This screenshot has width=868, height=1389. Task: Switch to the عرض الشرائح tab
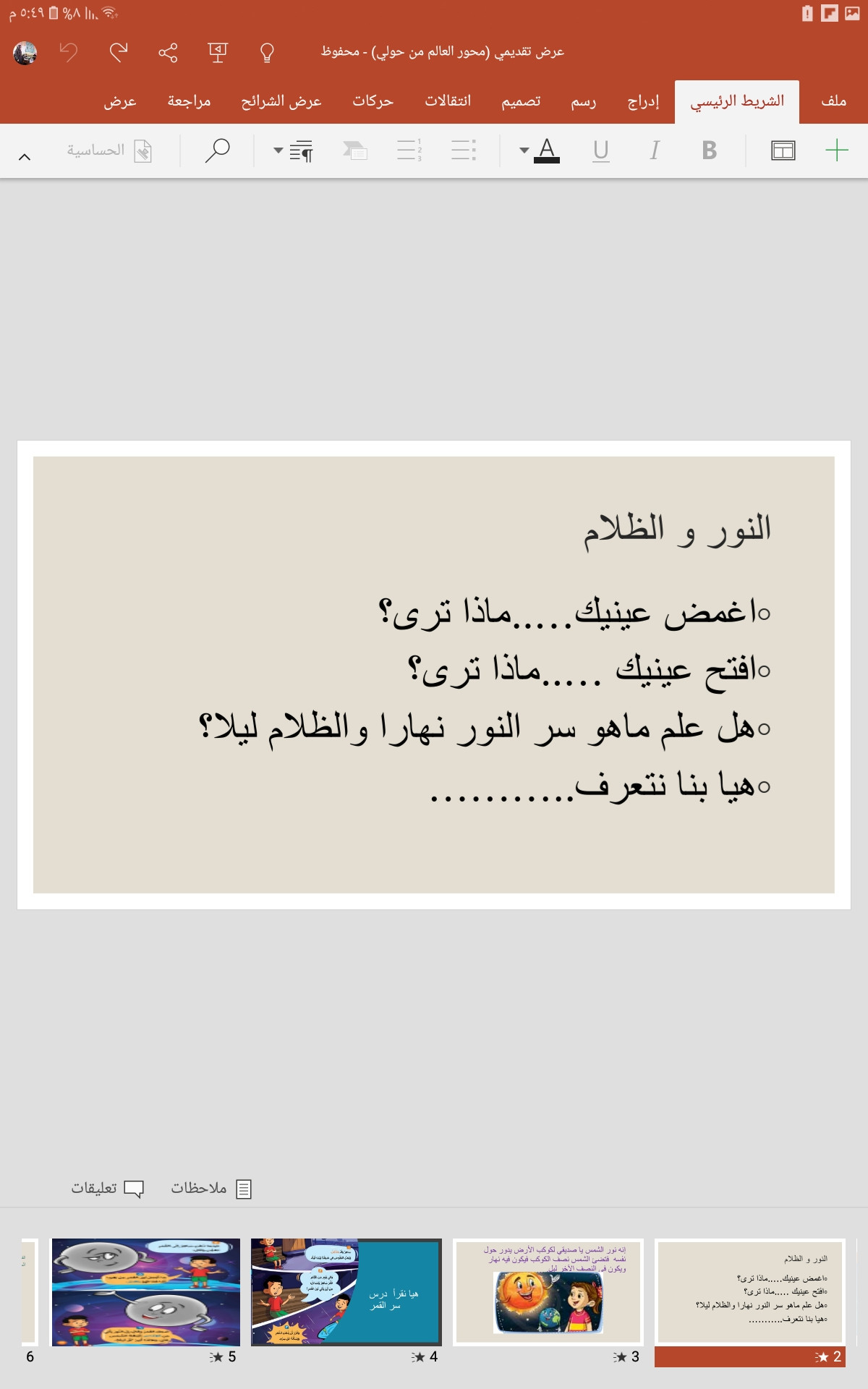(281, 101)
